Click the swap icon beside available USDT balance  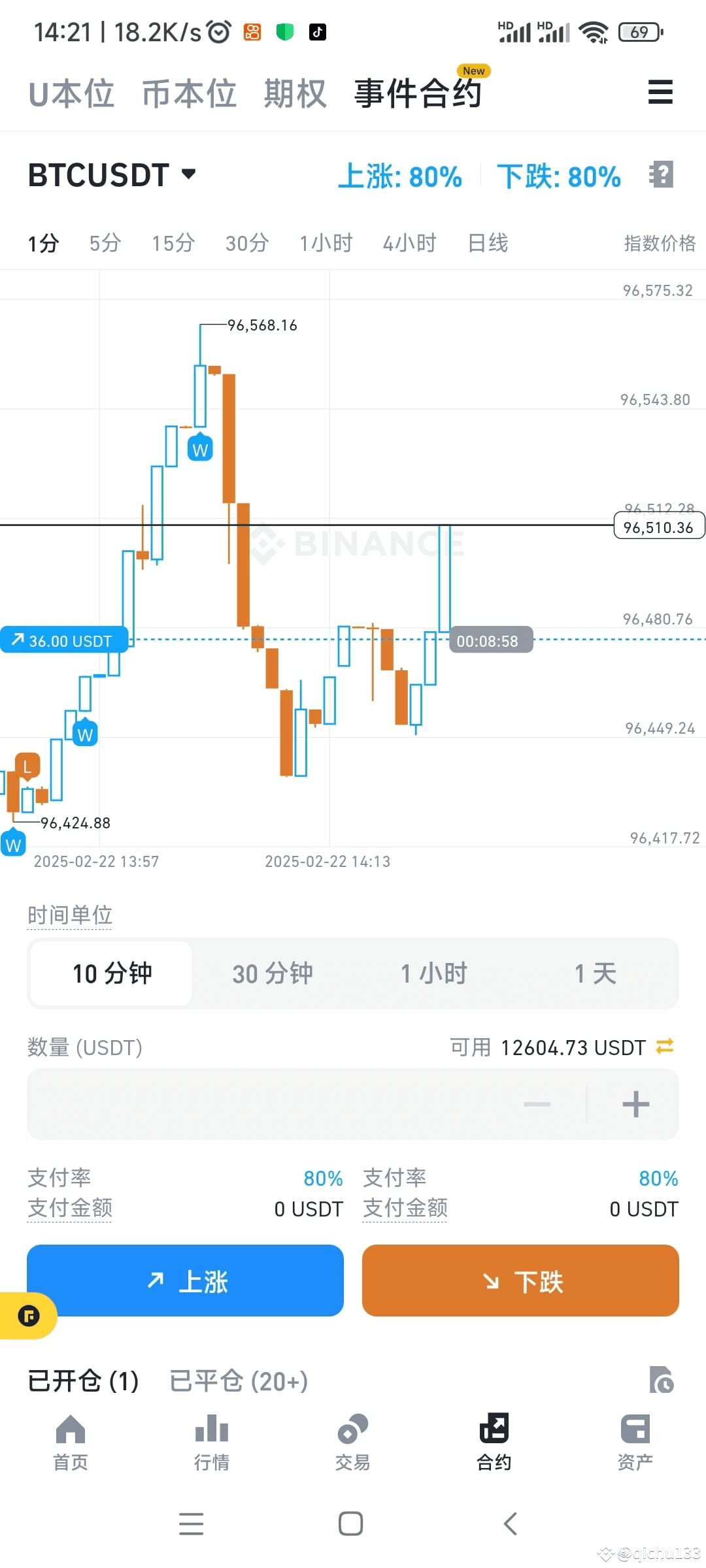point(664,1047)
